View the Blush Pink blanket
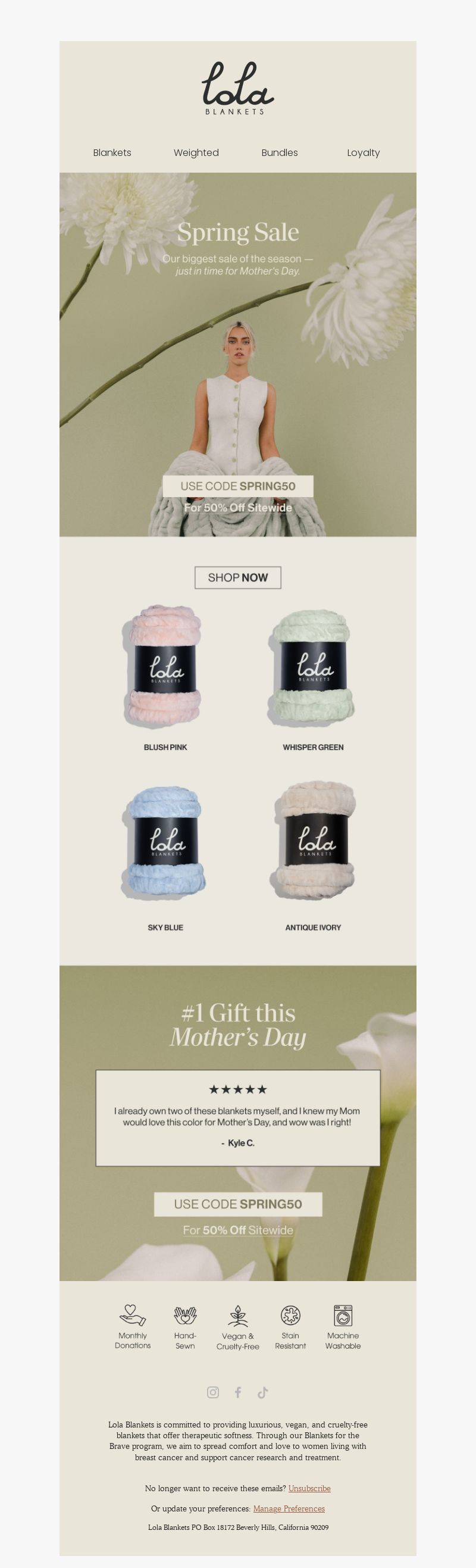Image resolution: width=476 pixels, height=1568 pixels. 165,667
